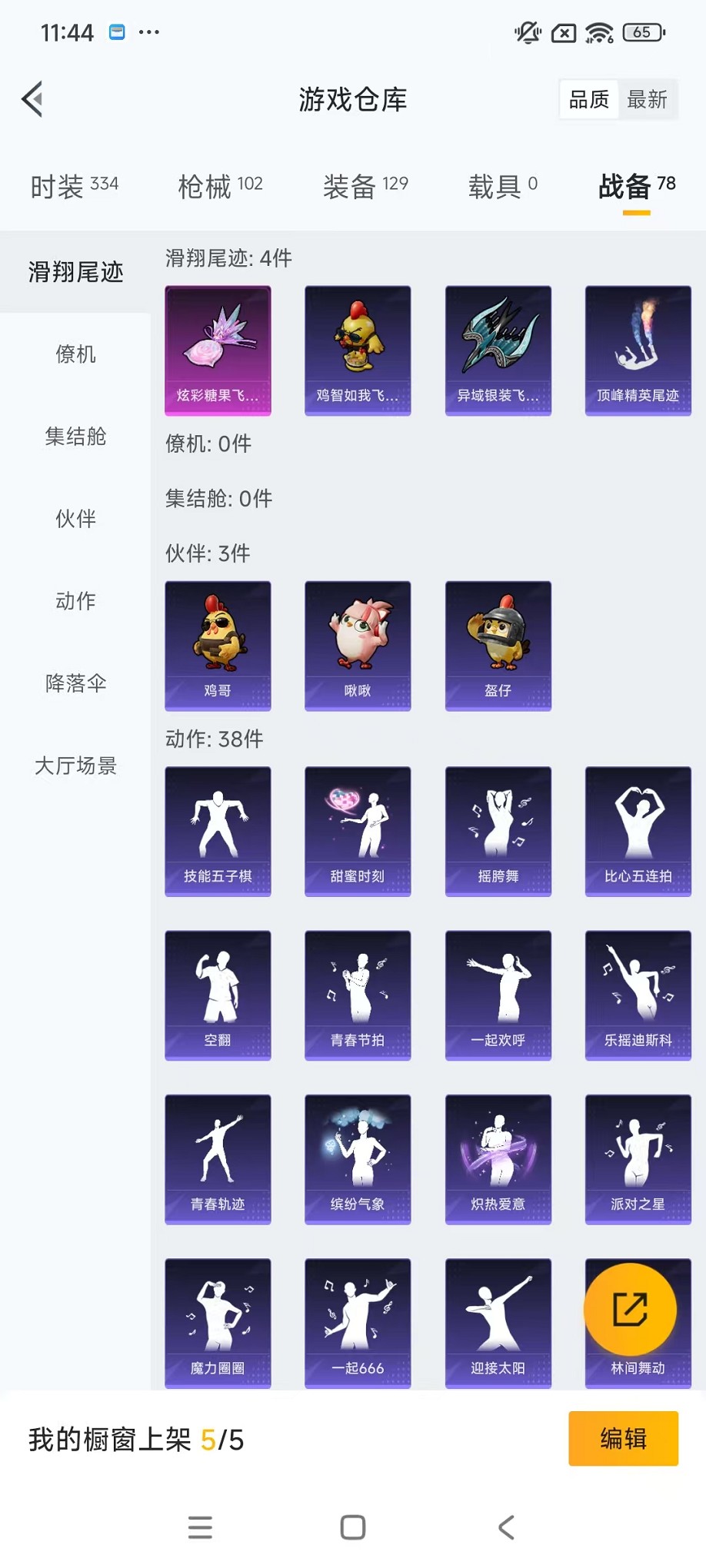Toggle selection of 摇胯舞 emote
Screen dimensions: 706x1568
coord(498,832)
